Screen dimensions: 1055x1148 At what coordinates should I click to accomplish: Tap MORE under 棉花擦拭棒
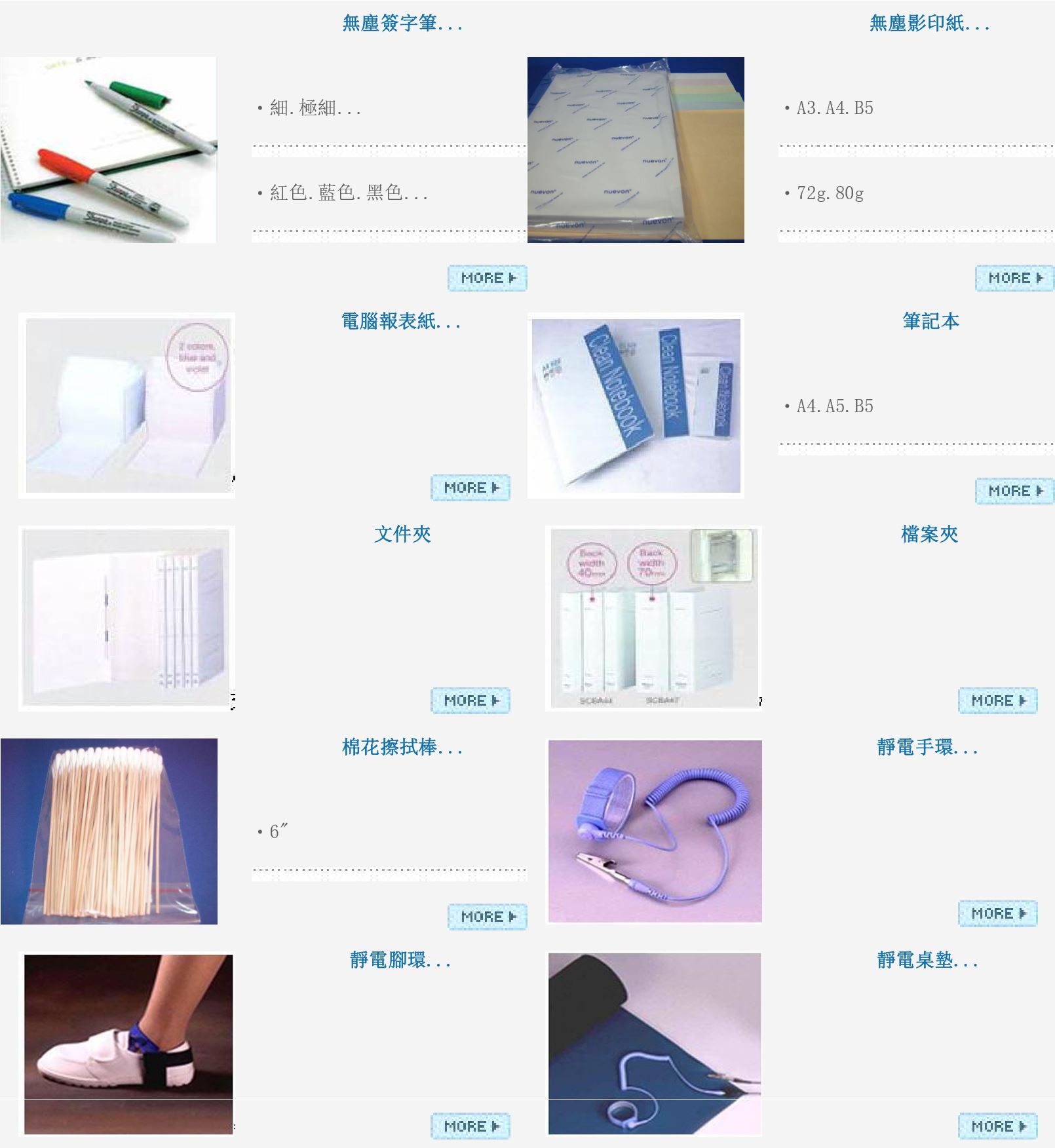(488, 917)
